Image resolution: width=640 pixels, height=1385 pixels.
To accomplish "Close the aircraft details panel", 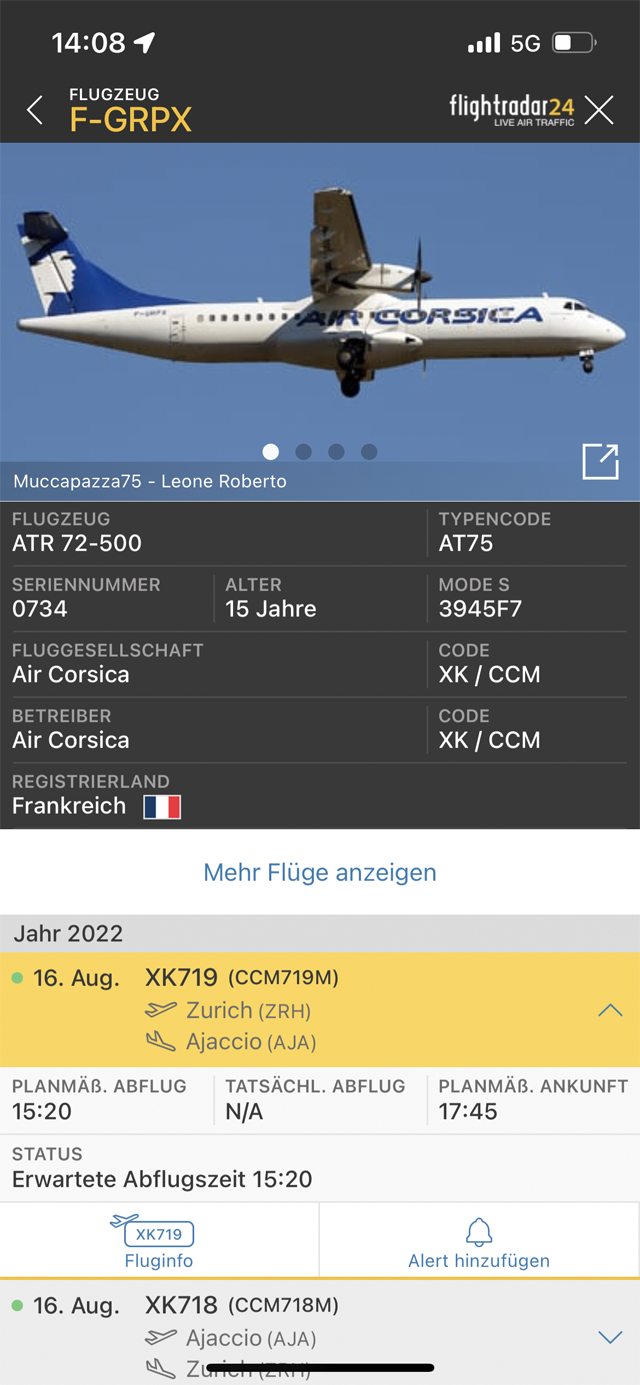I will click(599, 110).
